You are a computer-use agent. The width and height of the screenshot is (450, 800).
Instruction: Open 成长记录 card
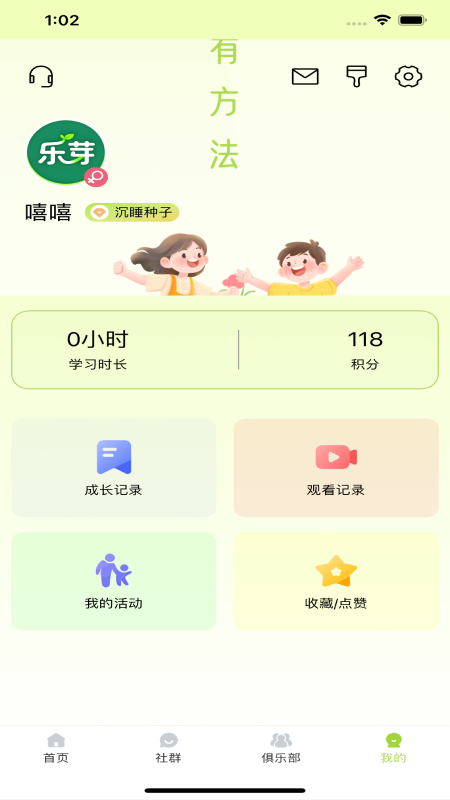(114, 468)
